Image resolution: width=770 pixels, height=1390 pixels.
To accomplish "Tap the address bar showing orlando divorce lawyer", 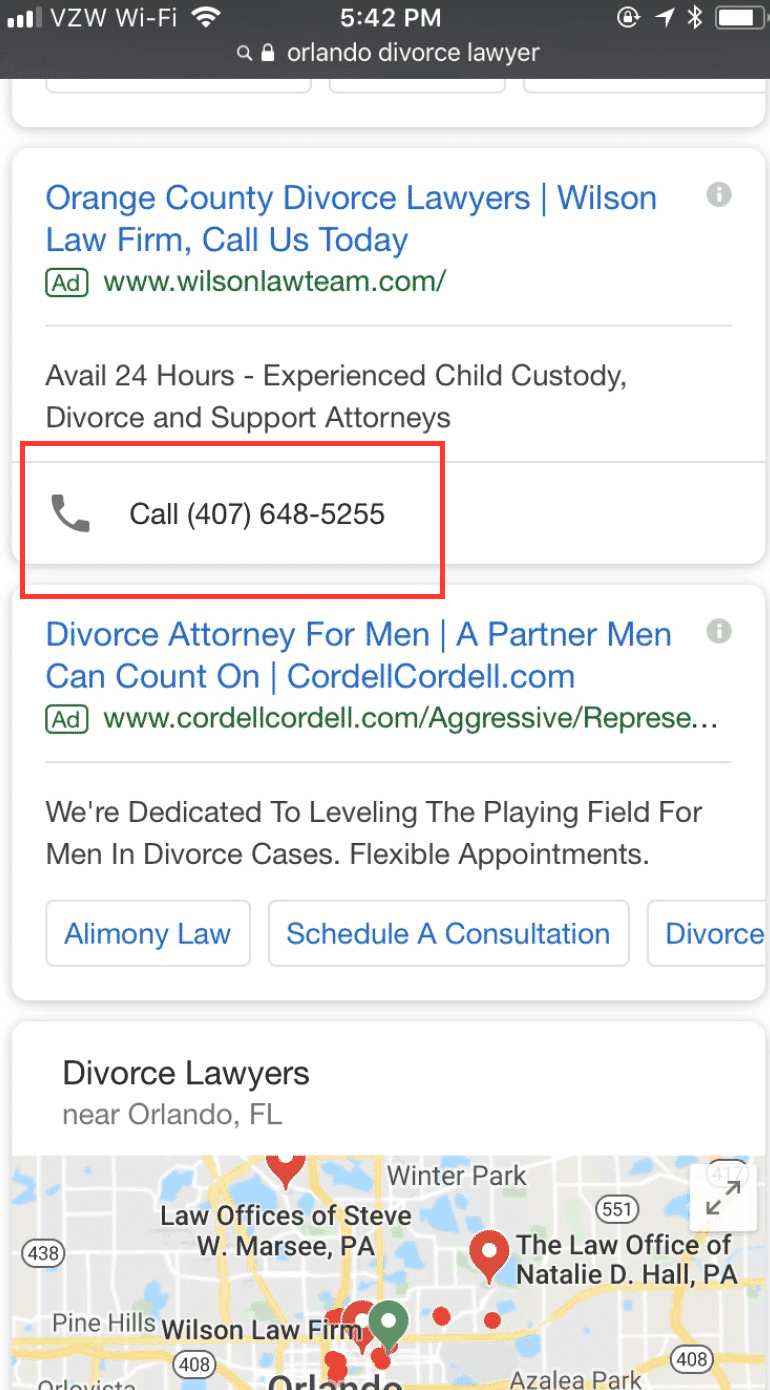I will (x=388, y=53).
